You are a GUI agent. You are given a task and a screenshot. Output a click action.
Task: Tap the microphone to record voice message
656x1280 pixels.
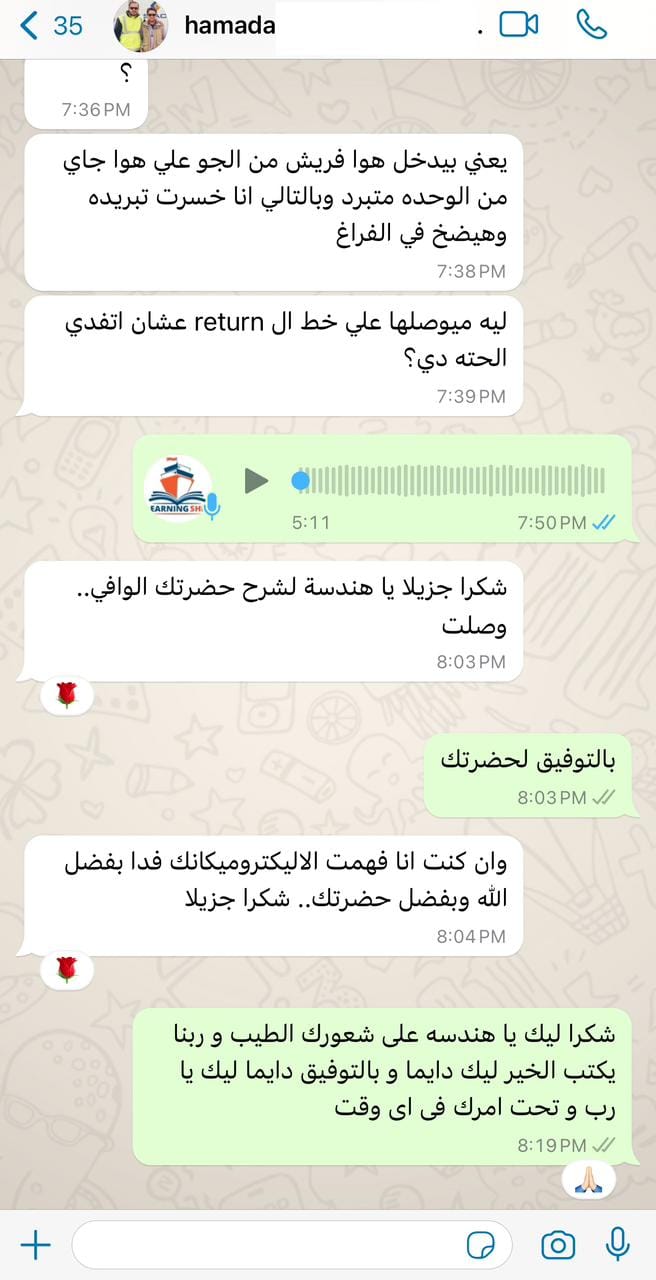[x=618, y=1244]
